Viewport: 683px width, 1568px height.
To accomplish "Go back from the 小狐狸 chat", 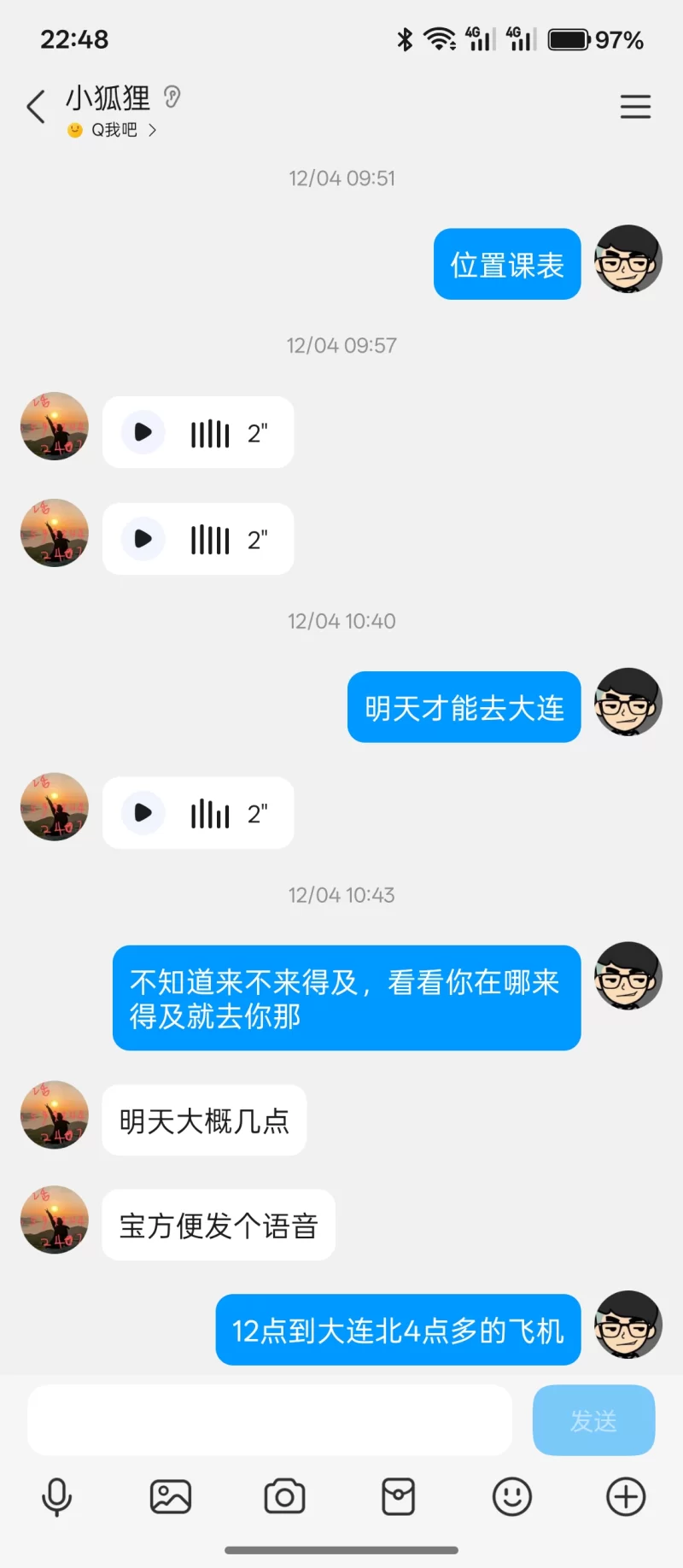I will coord(36,108).
